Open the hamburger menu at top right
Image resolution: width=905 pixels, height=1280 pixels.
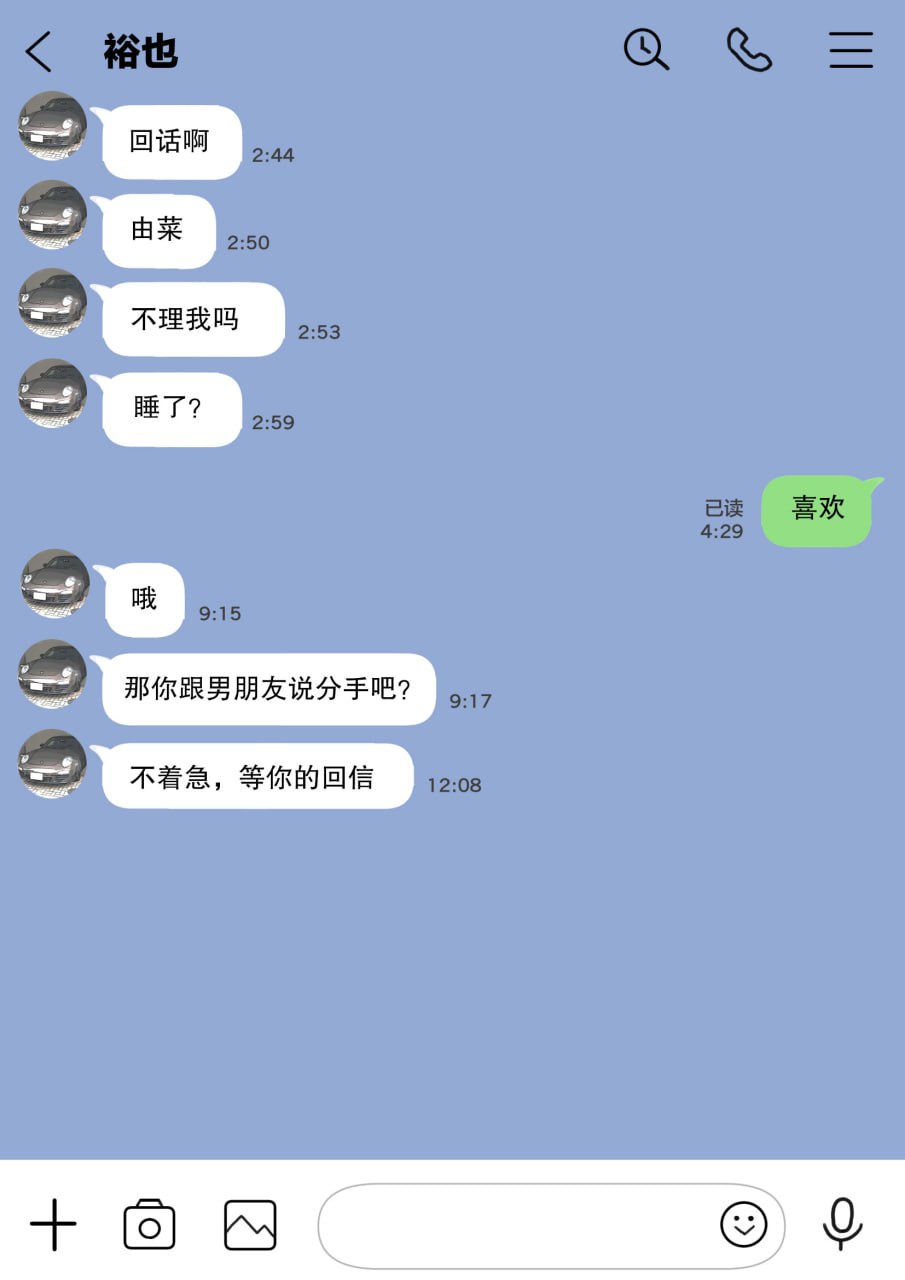pos(851,50)
